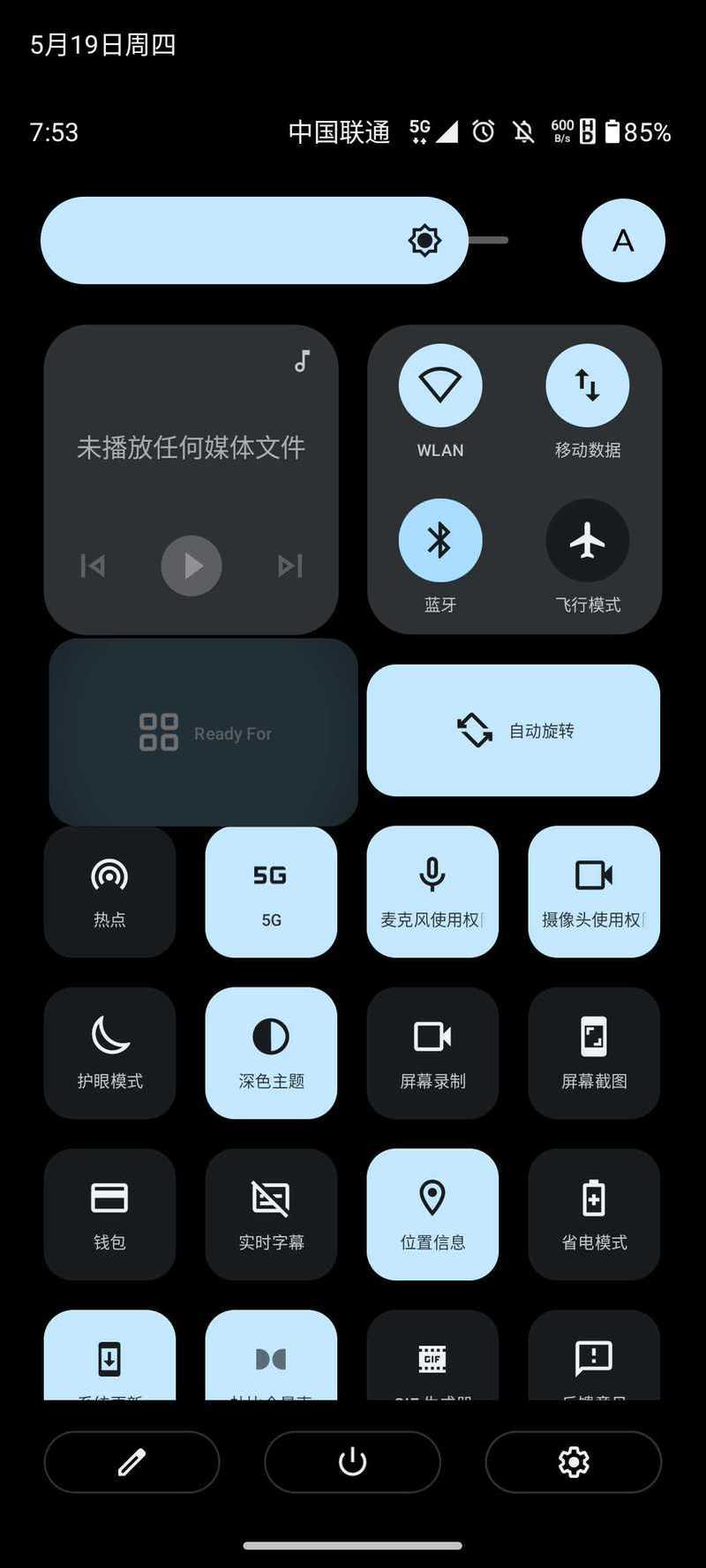Viewport: 706px width, 1568px height.
Task: Disable 深色主题 dark theme
Action: pyautogui.click(x=271, y=1053)
